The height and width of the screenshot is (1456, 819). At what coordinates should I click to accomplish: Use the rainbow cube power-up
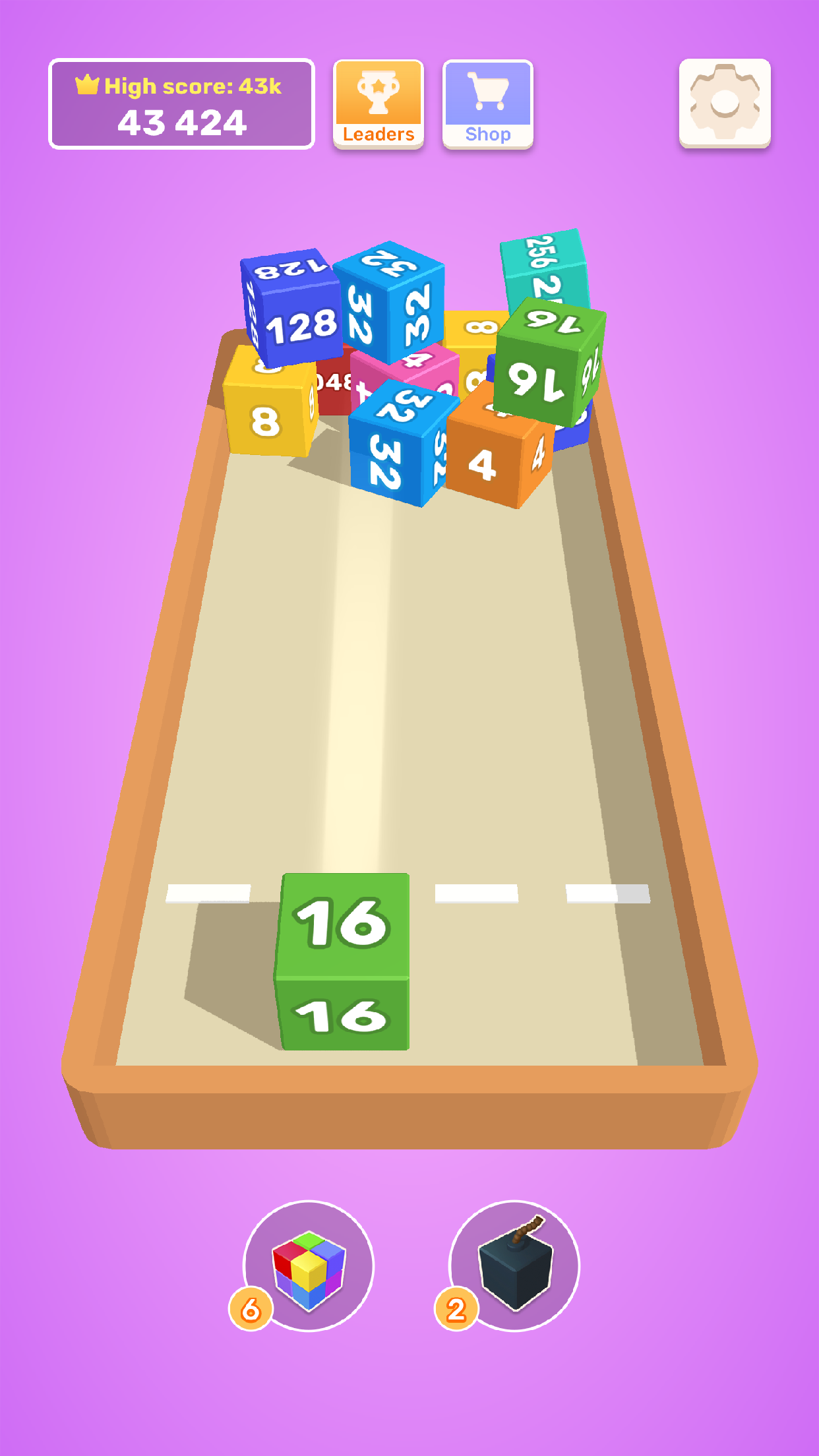[309, 1266]
